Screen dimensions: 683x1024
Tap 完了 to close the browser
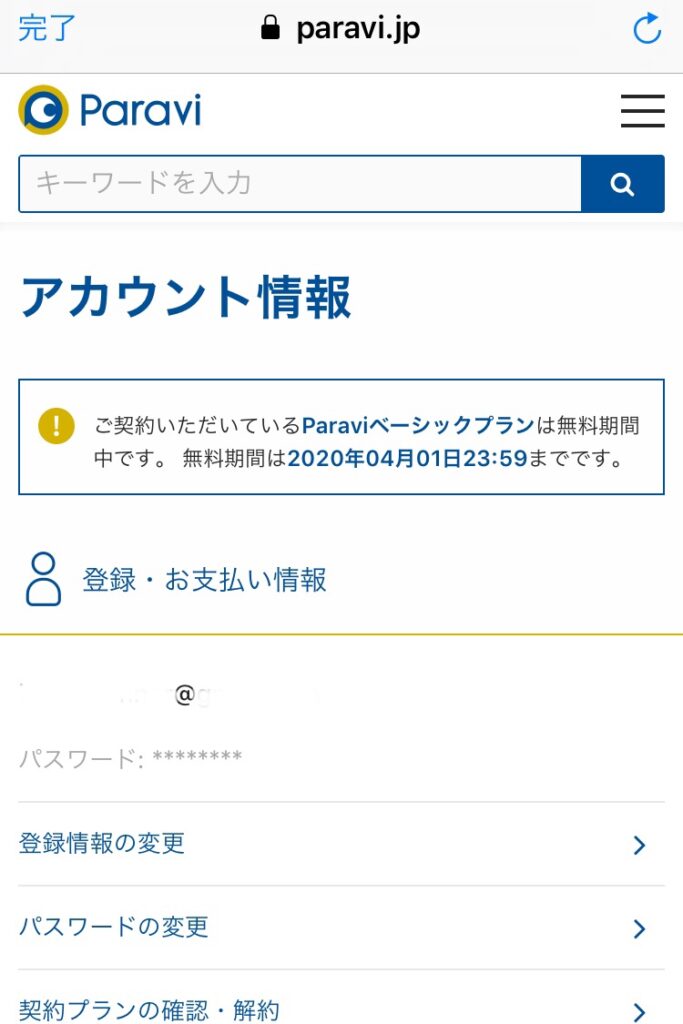click(46, 28)
